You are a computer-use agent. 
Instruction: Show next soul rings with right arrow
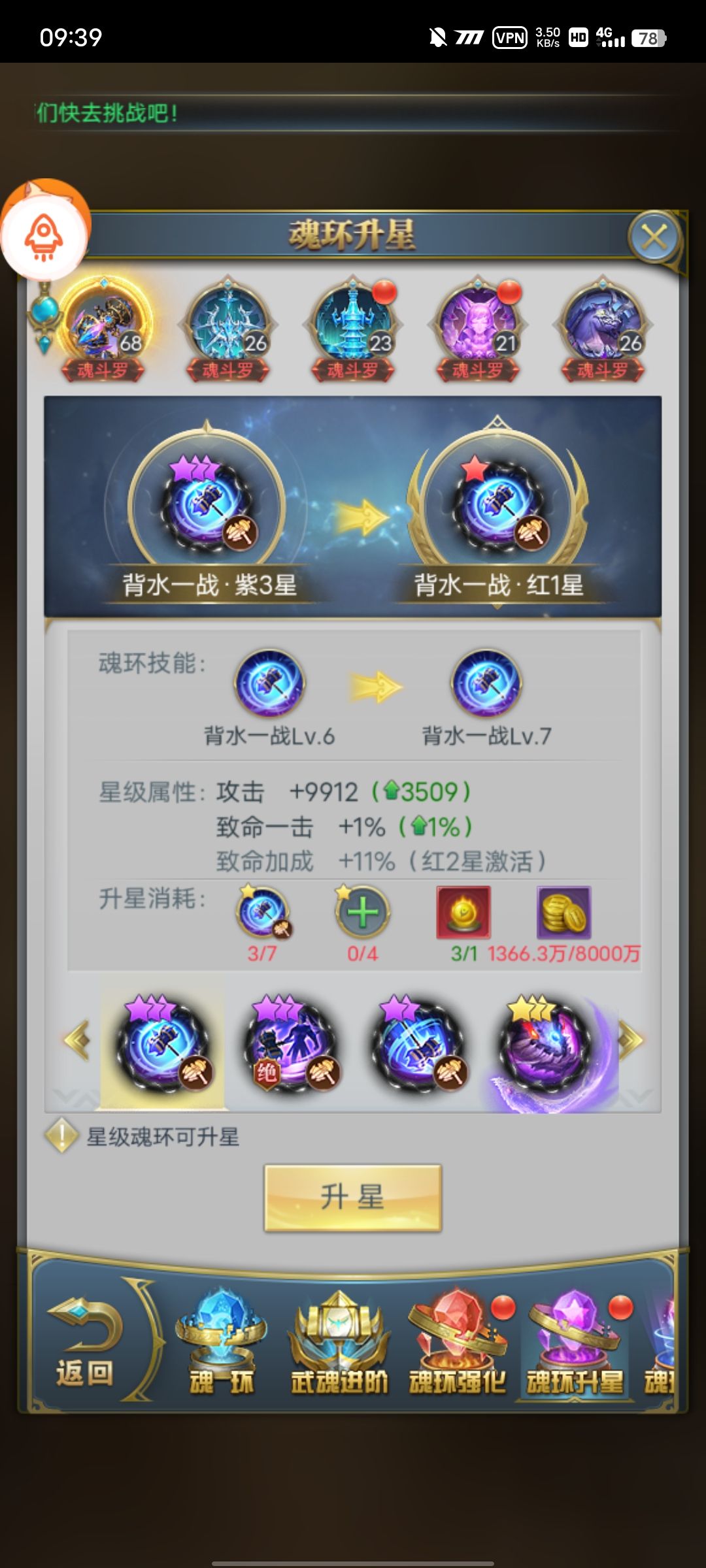point(630,1040)
